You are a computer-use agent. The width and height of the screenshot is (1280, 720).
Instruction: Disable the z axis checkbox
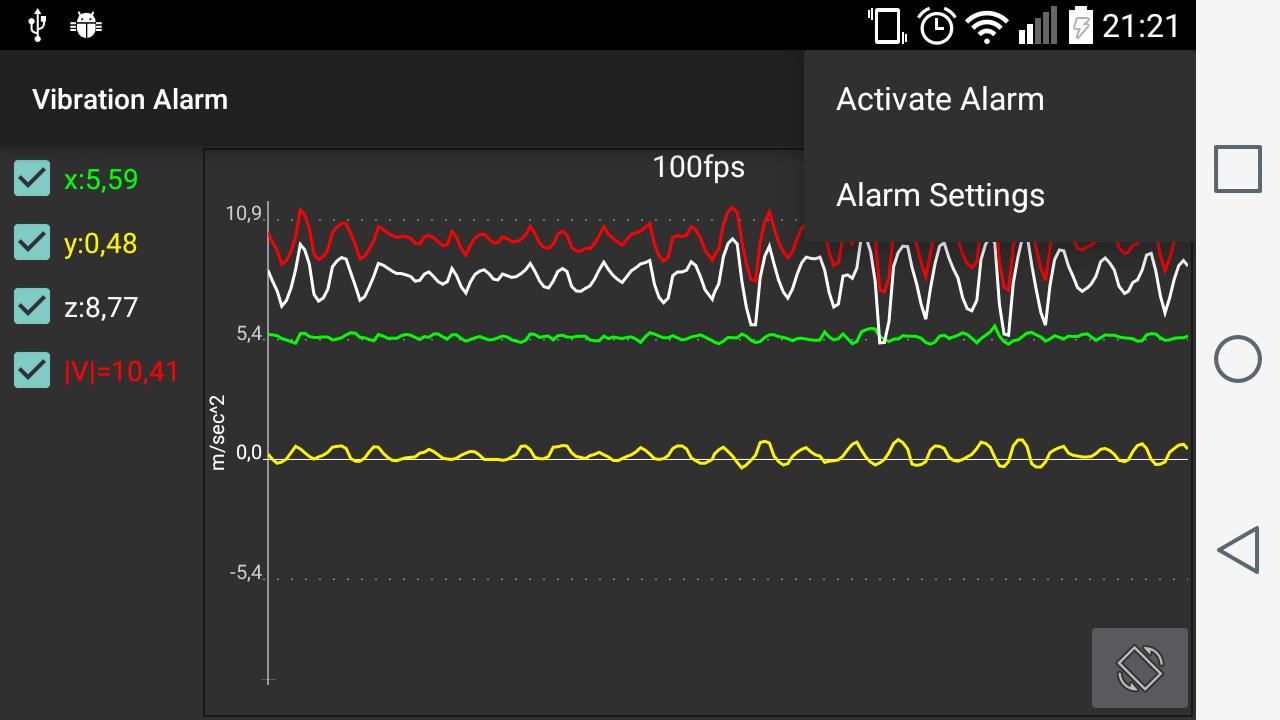click(32, 307)
